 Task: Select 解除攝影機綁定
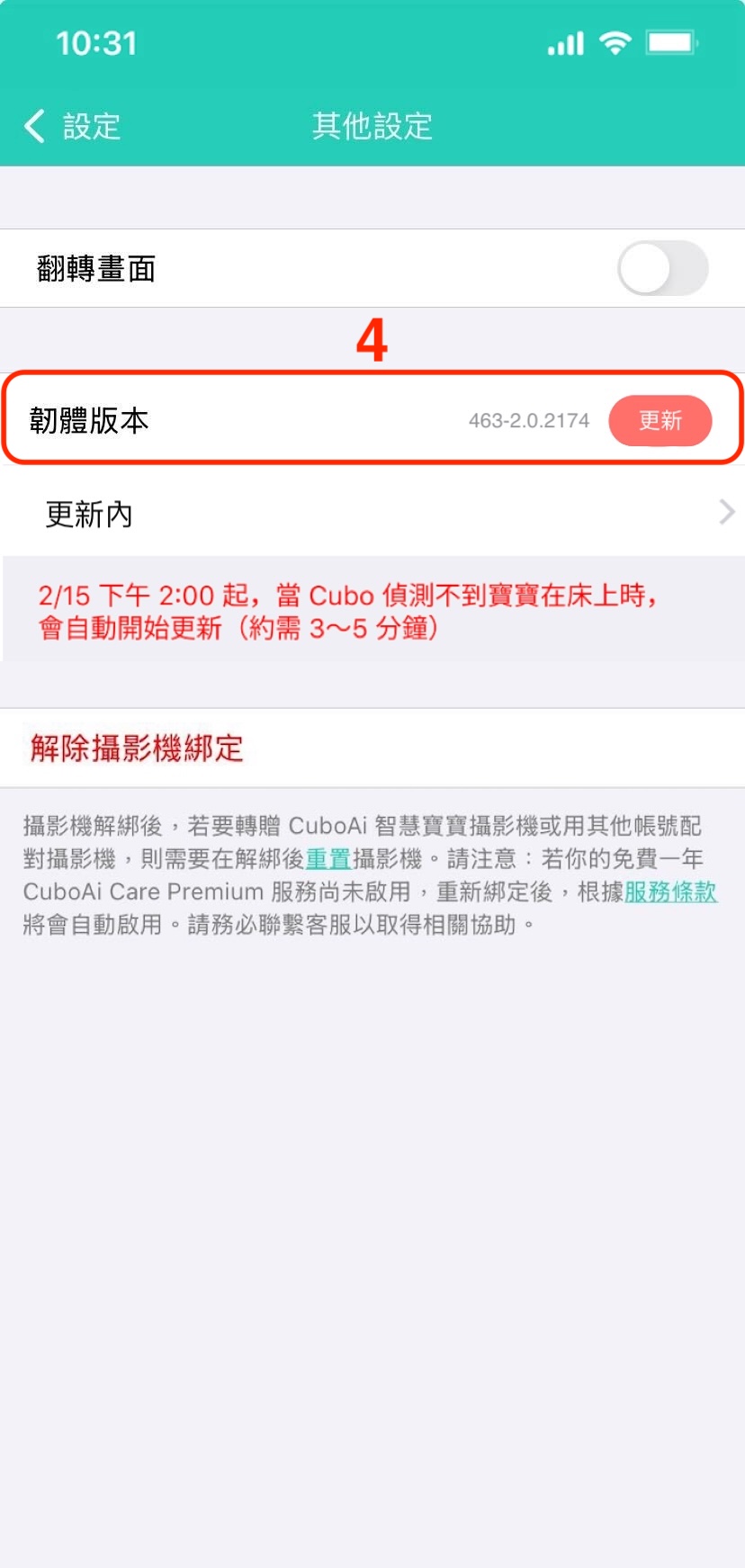(137, 748)
